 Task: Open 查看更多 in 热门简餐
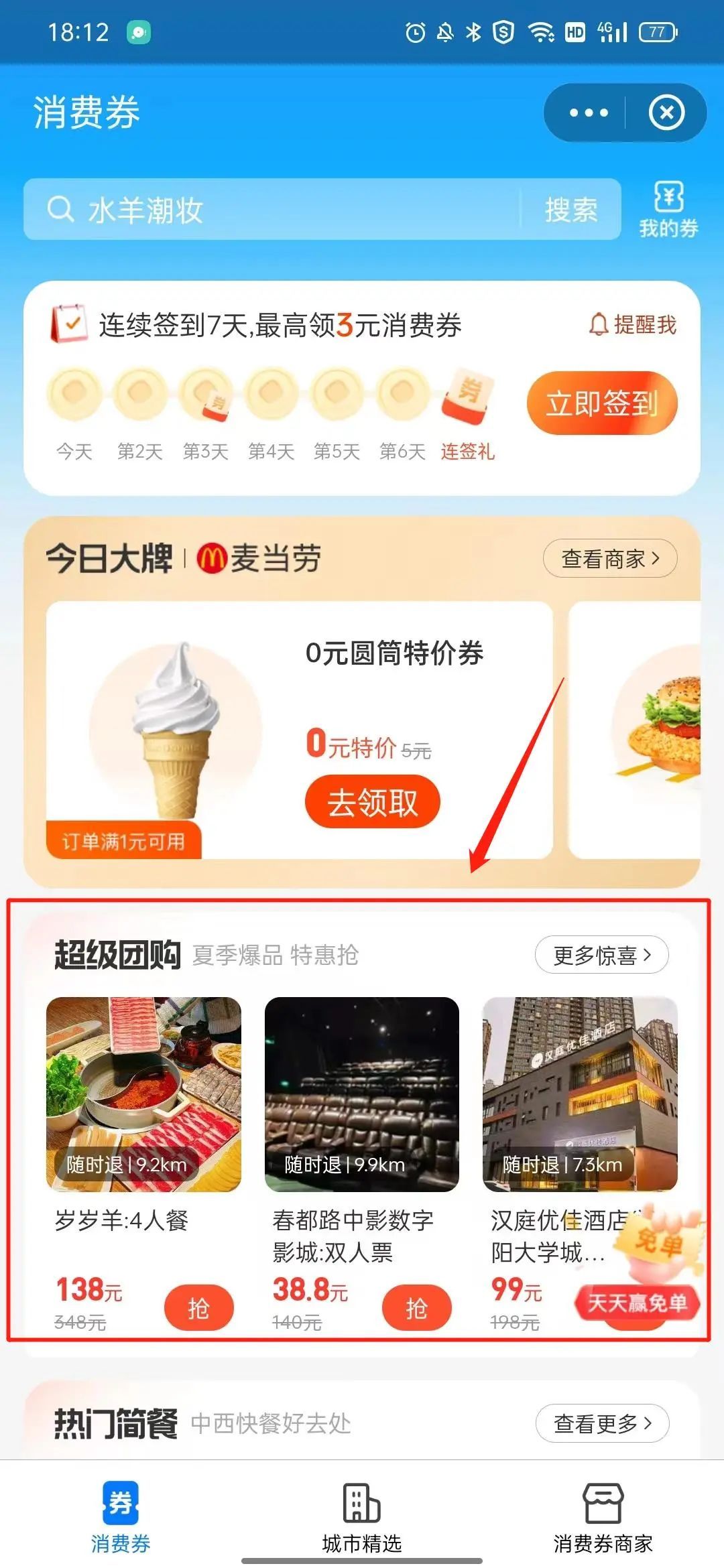(x=601, y=1423)
